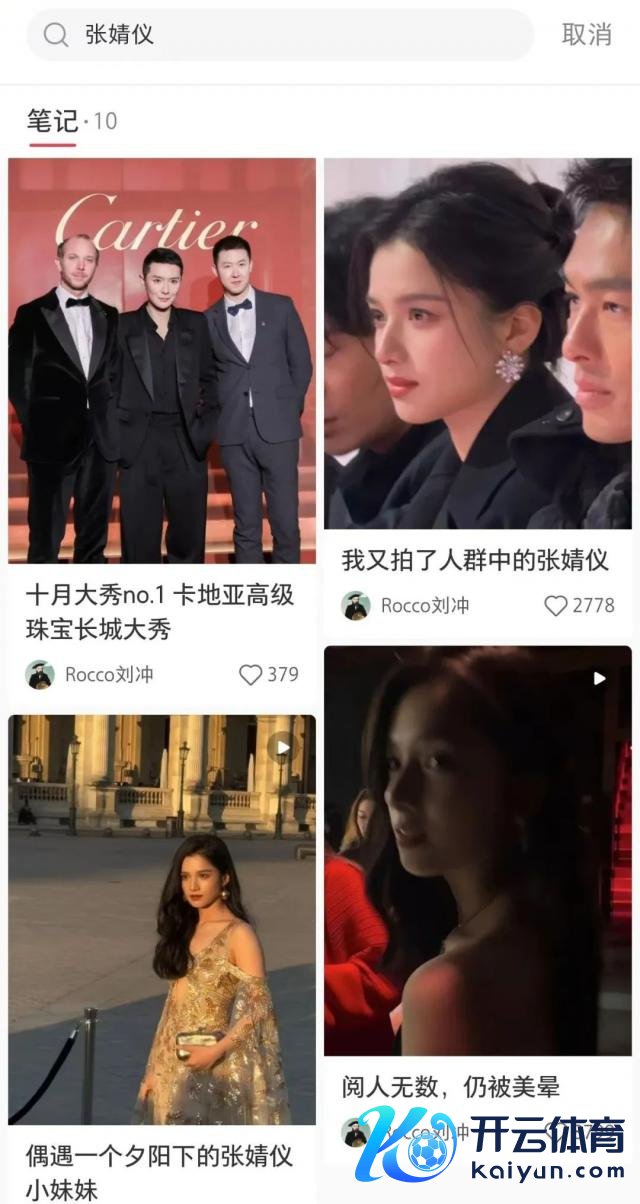
Task: Tap the search box containing 张婧仪
Action: click(x=280, y=35)
